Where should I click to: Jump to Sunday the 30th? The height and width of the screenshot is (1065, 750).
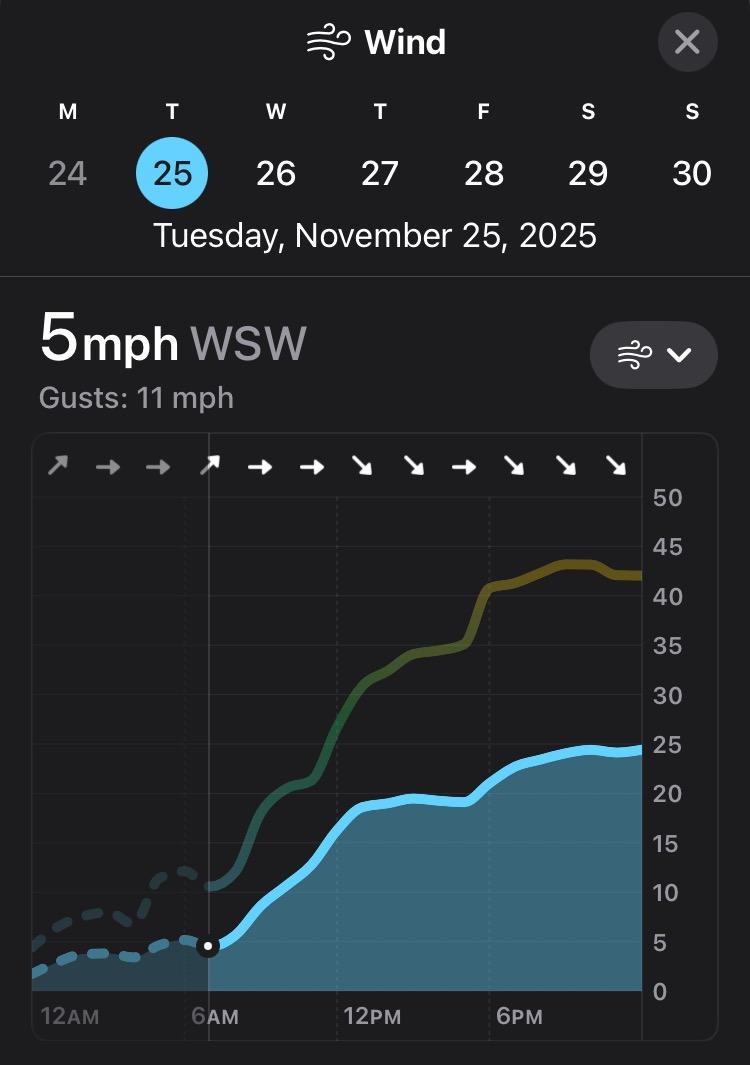point(692,173)
